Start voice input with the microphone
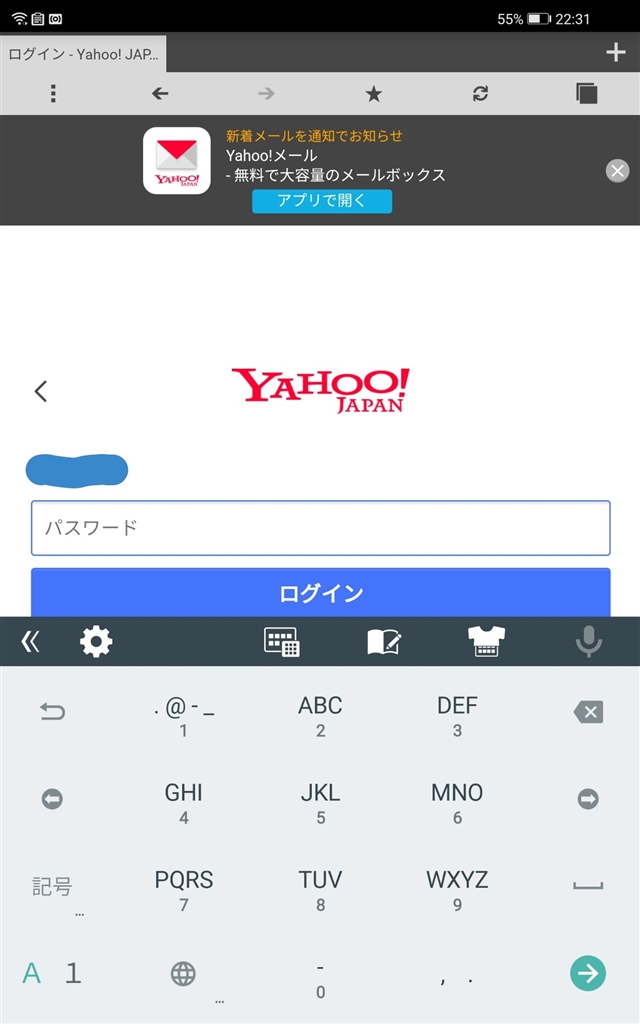This screenshot has width=640, height=1024. click(x=589, y=642)
